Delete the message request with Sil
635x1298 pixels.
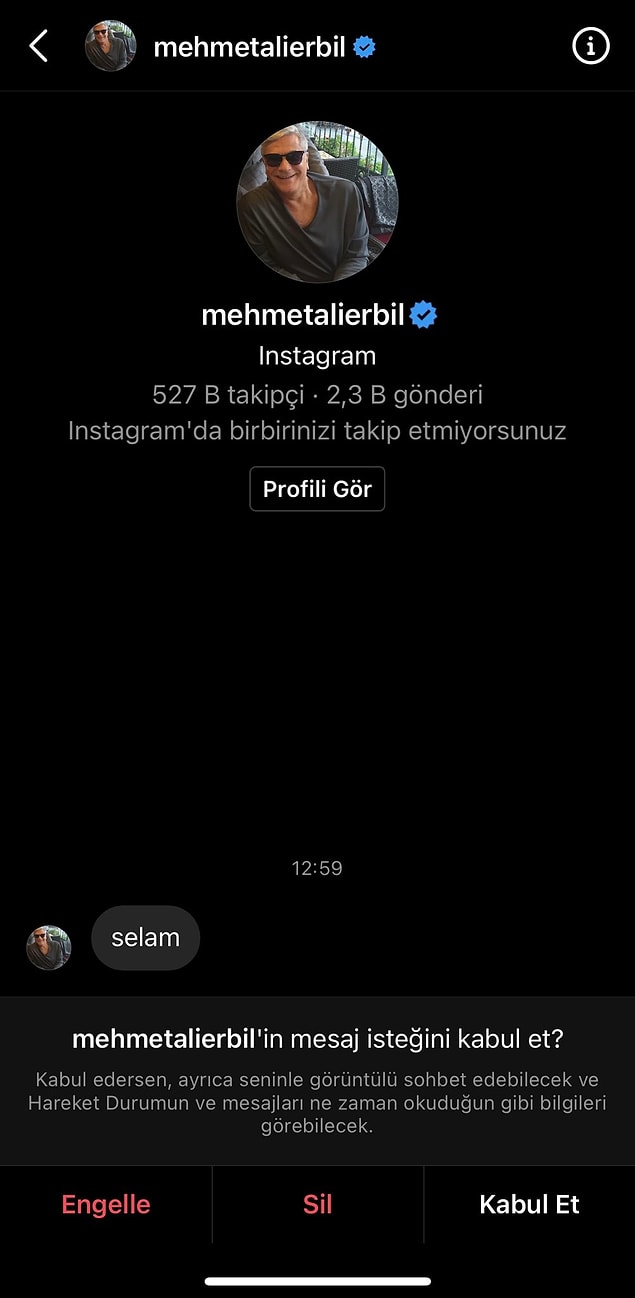(x=317, y=1204)
